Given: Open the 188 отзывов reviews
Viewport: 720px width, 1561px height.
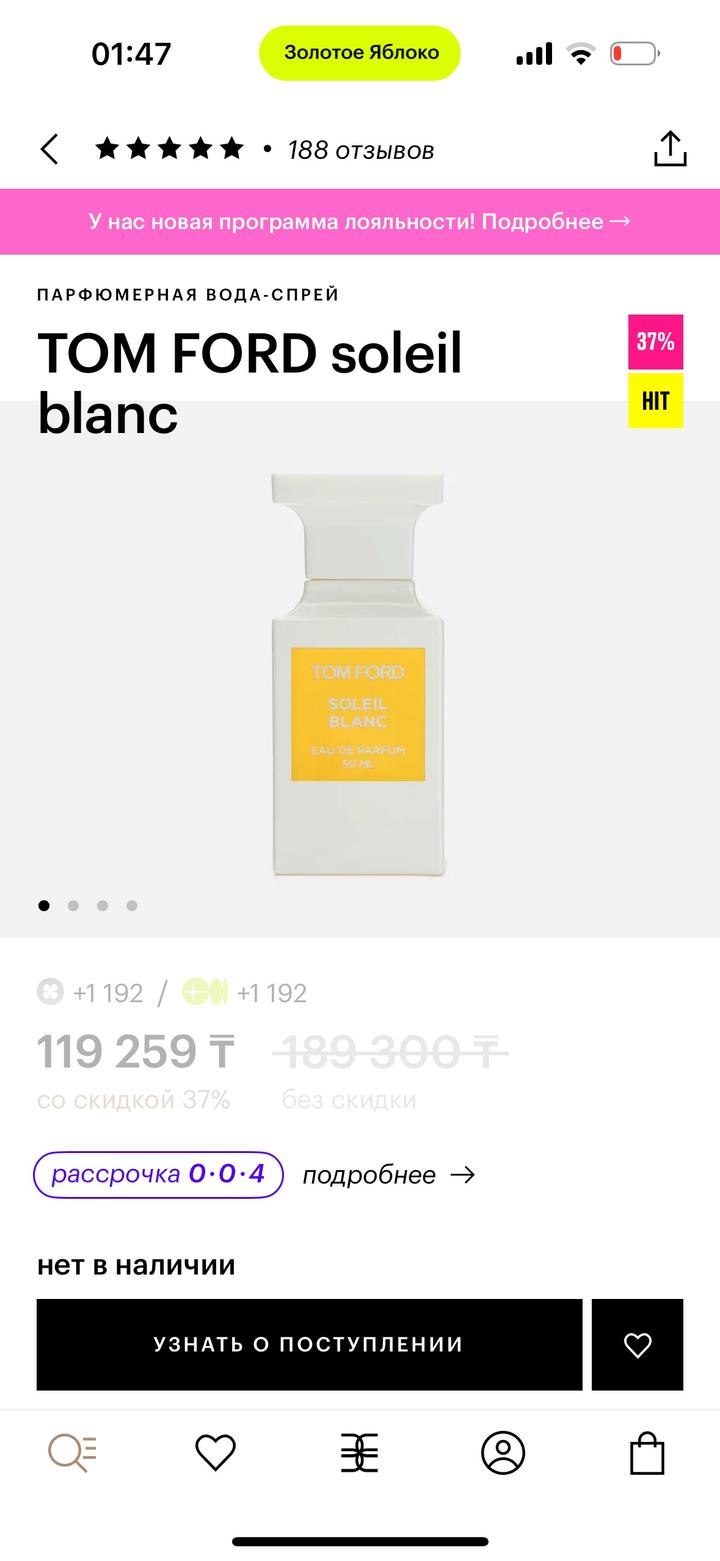Looking at the screenshot, I should [360, 150].
